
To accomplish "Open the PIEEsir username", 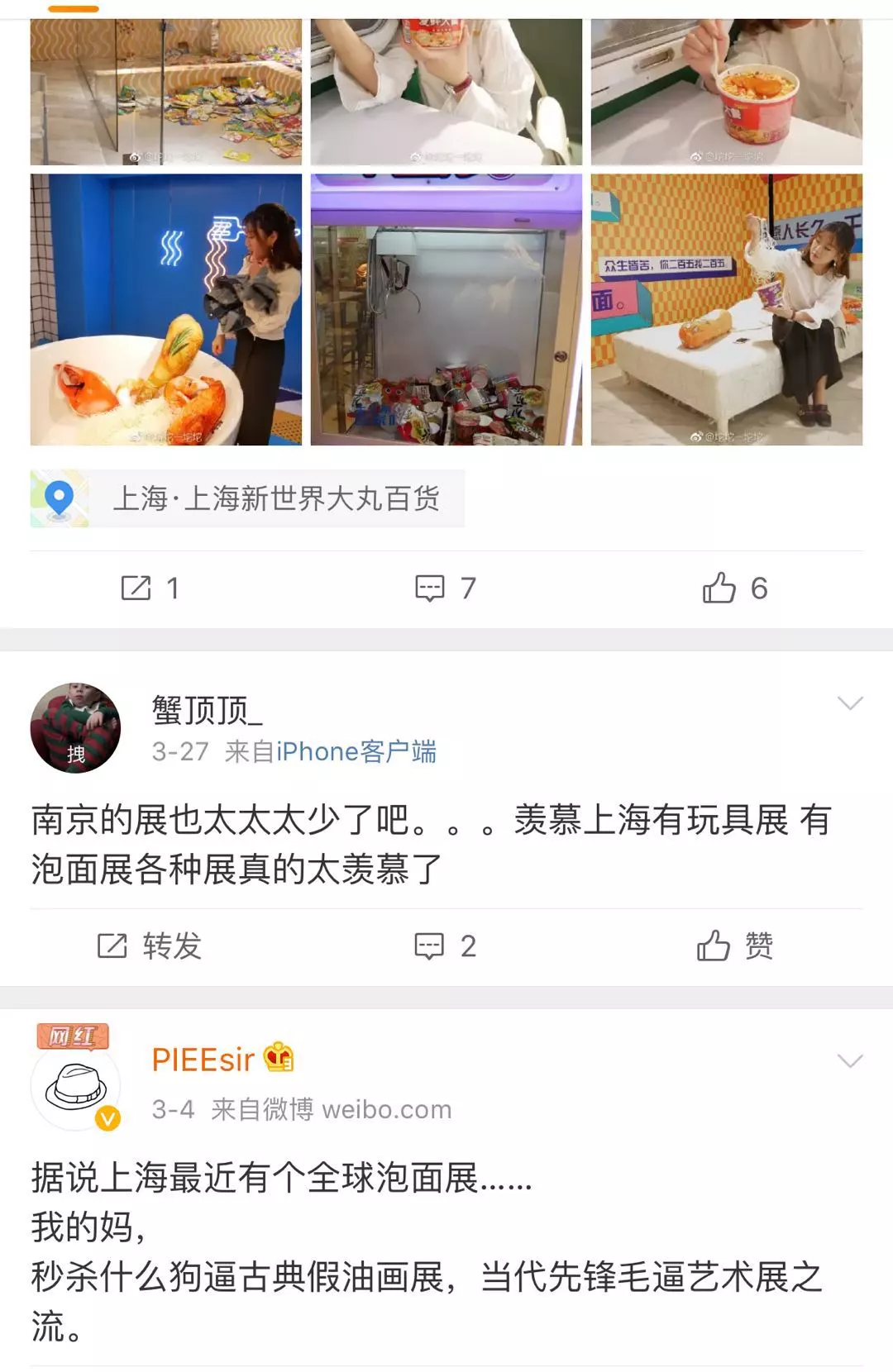I will (x=203, y=1060).
